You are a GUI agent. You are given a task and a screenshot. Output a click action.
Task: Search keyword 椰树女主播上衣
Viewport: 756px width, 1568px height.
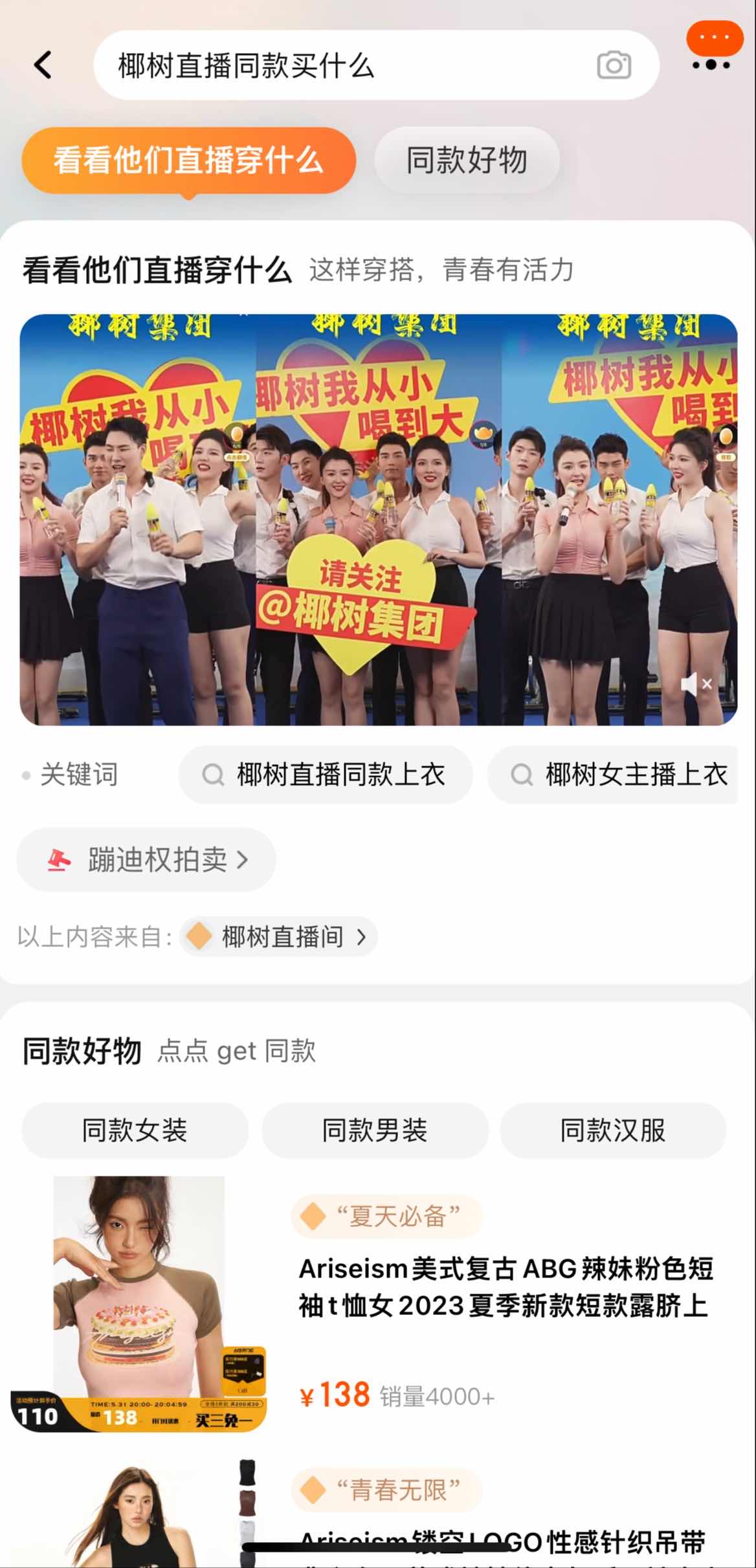[620, 775]
